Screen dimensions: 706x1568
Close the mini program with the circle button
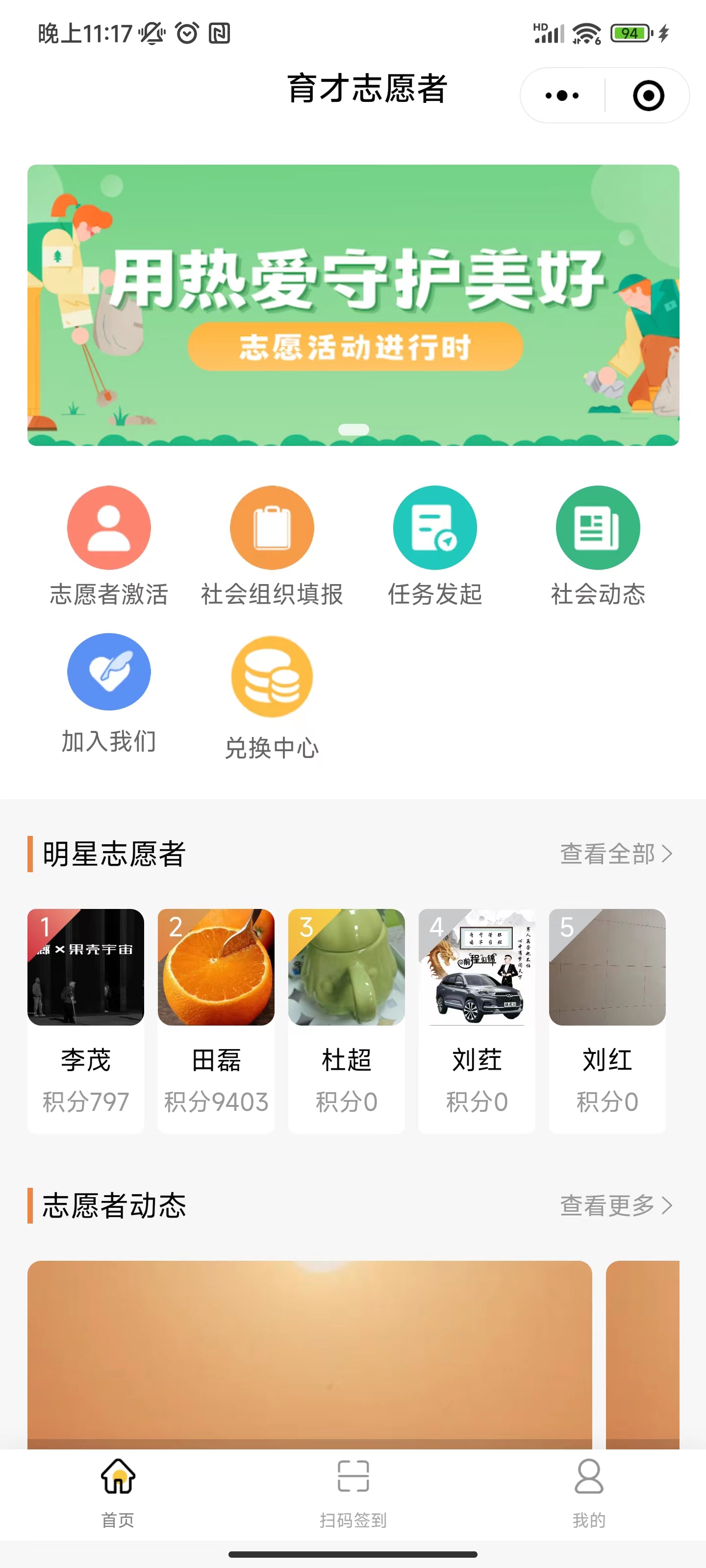tap(648, 96)
